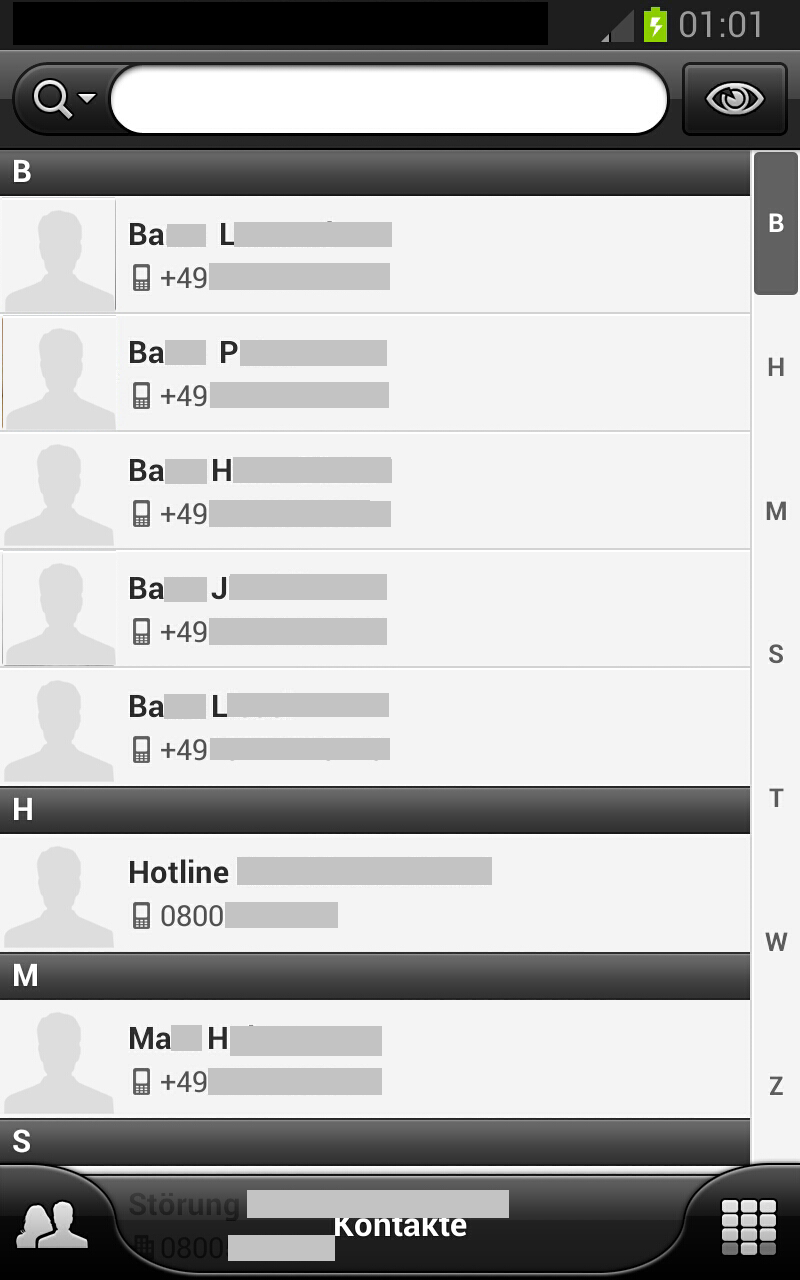Jump to letter Z in index

pyautogui.click(x=776, y=1086)
